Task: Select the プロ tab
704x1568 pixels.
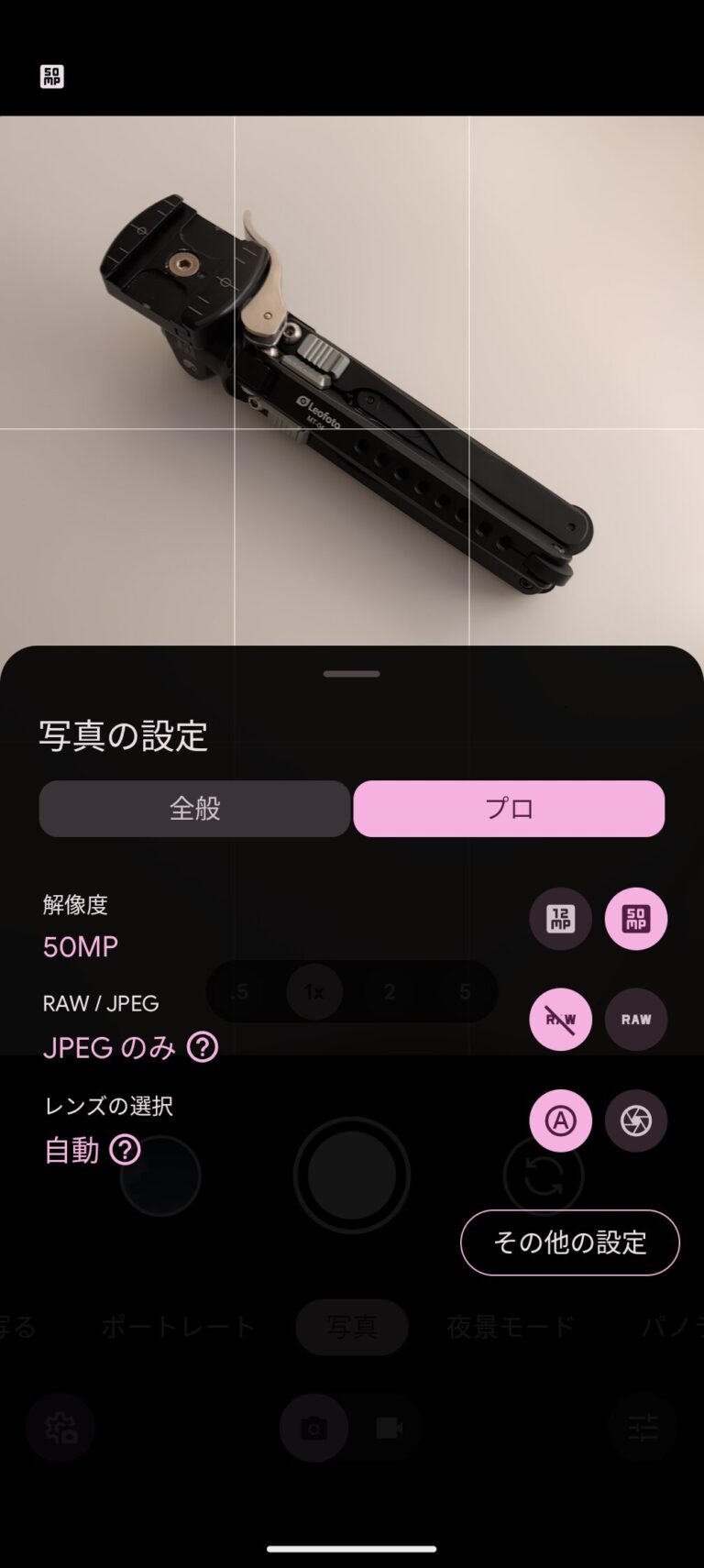Action: pyautogui.click(x=509, y=809)
